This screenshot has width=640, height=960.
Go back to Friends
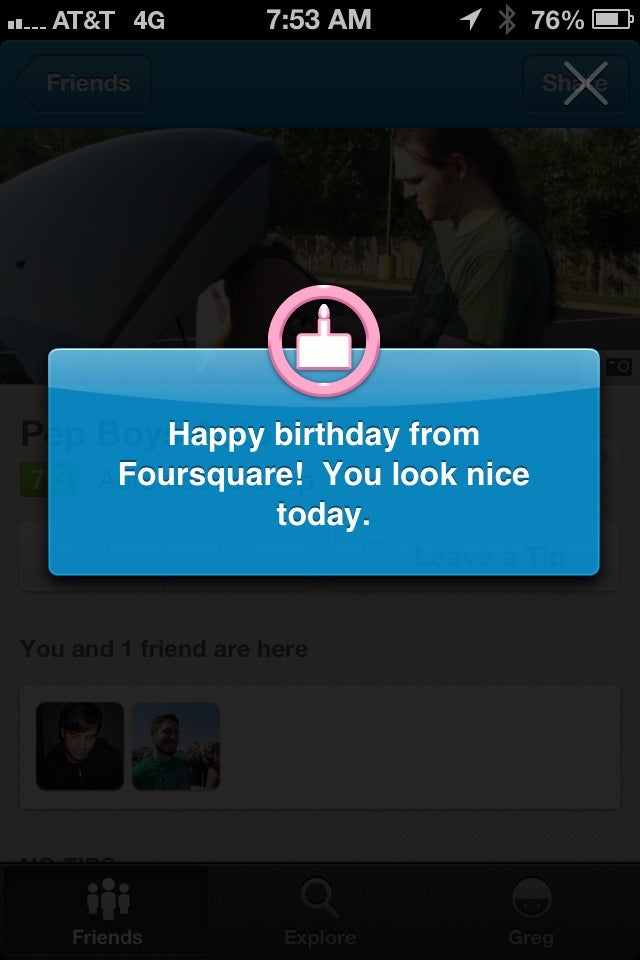pos(84,83)
